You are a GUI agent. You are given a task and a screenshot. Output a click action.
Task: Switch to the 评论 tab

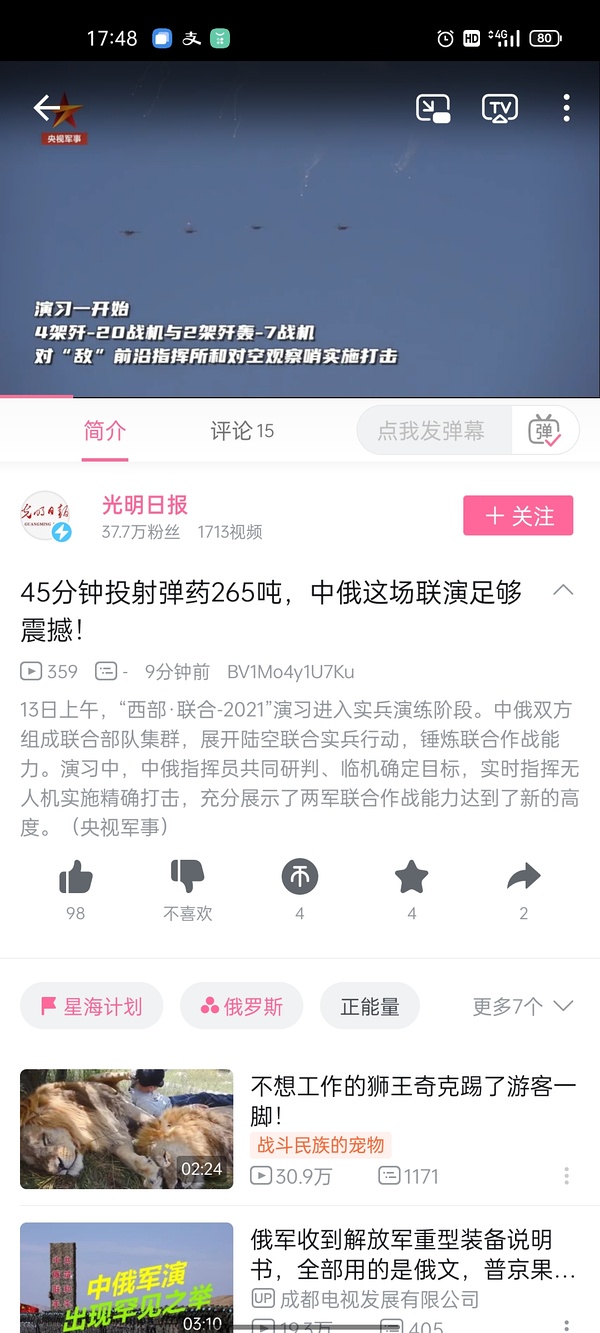point(242,431)
